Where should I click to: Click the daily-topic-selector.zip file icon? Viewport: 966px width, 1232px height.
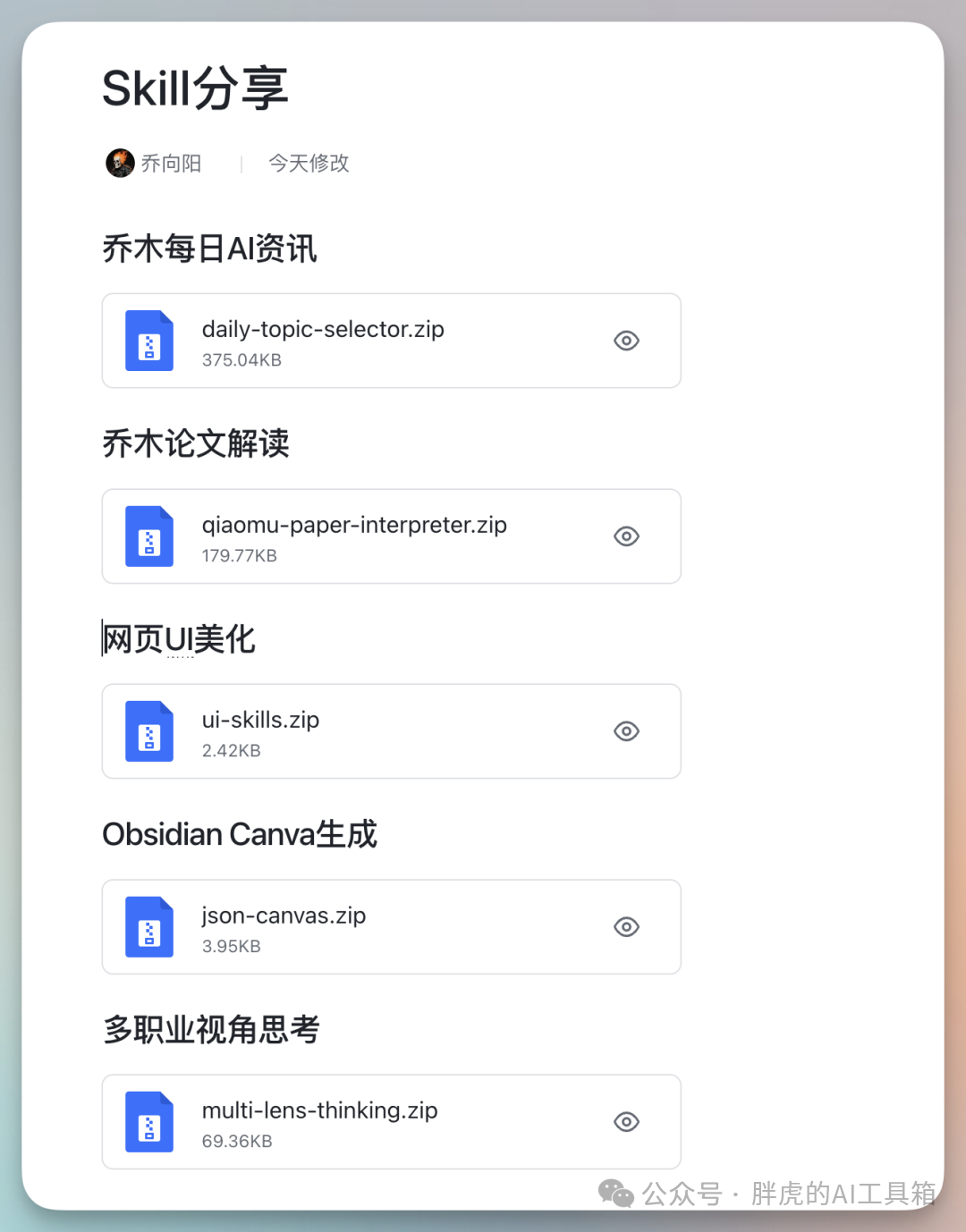click(x=149, y=341)
